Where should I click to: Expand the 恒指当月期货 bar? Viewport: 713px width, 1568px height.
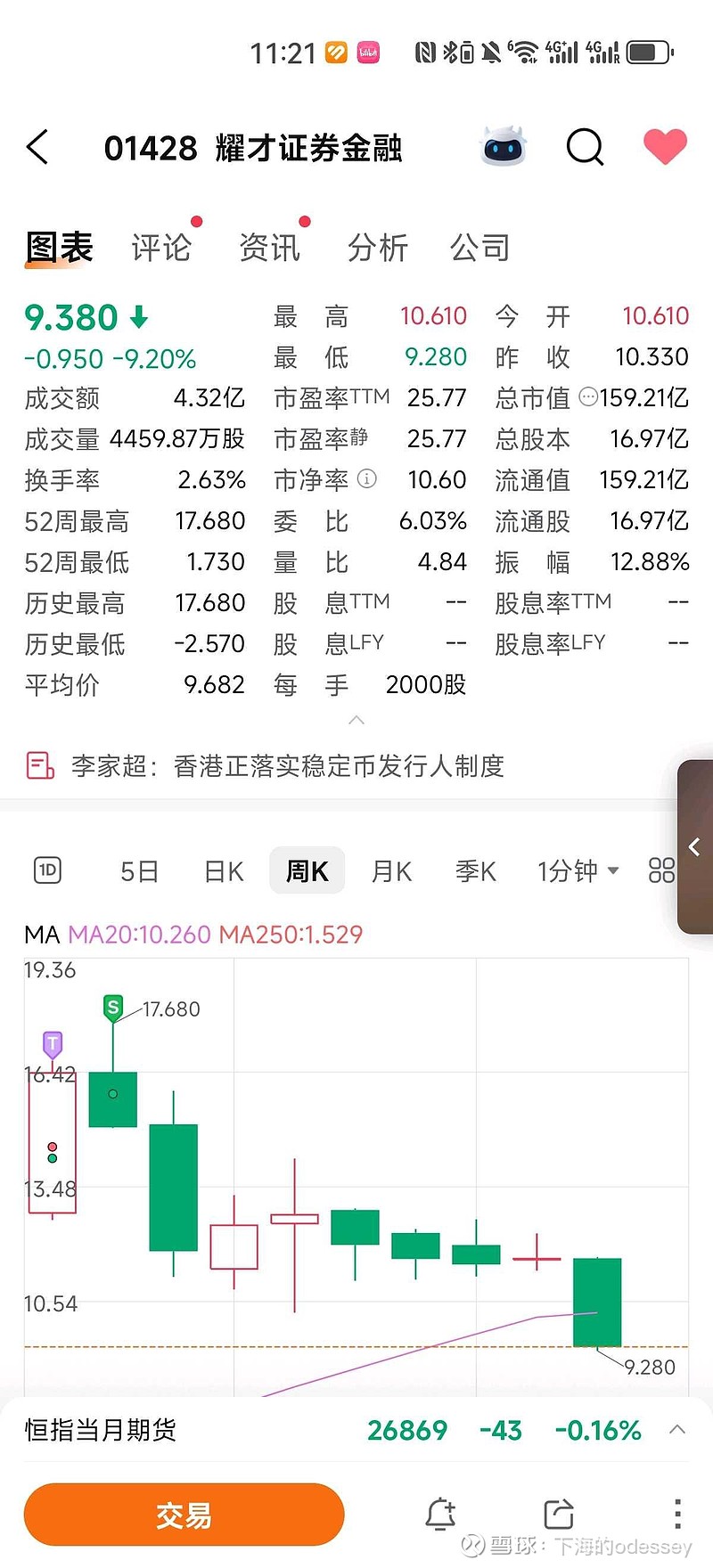pos(677,1430)
